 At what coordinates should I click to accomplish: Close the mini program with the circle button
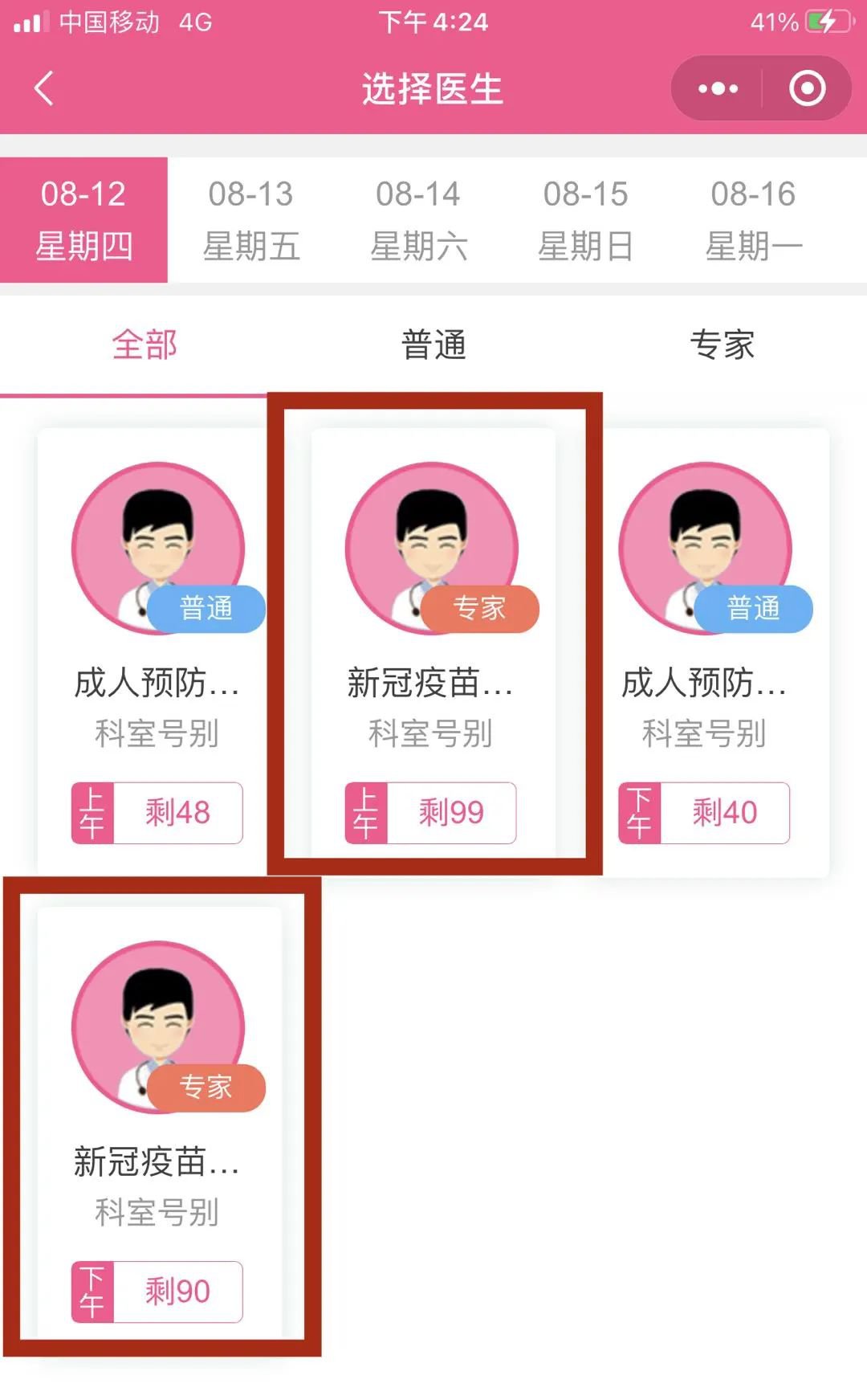807,88
